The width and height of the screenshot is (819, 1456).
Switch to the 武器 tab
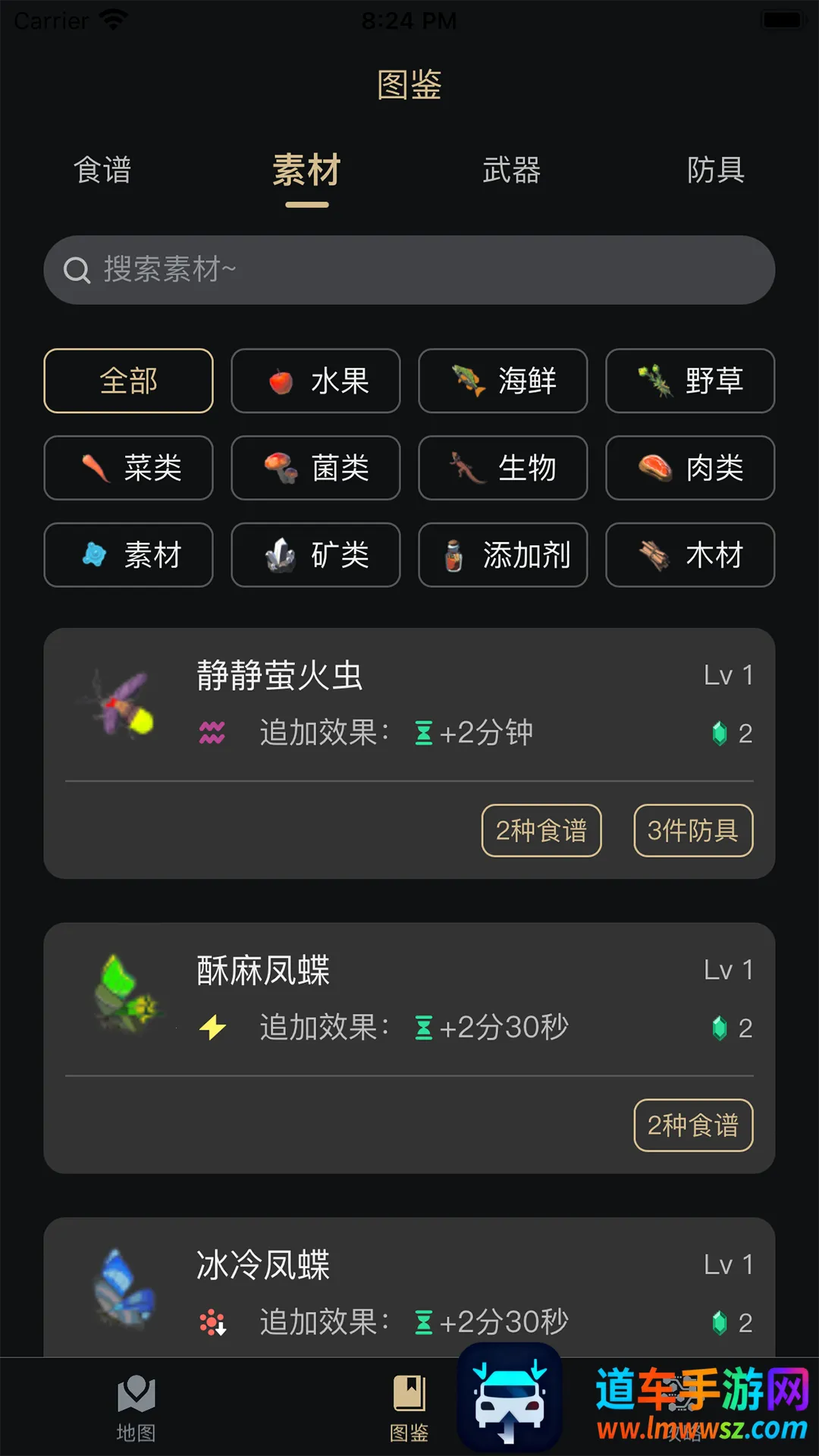tap(512, 170)
